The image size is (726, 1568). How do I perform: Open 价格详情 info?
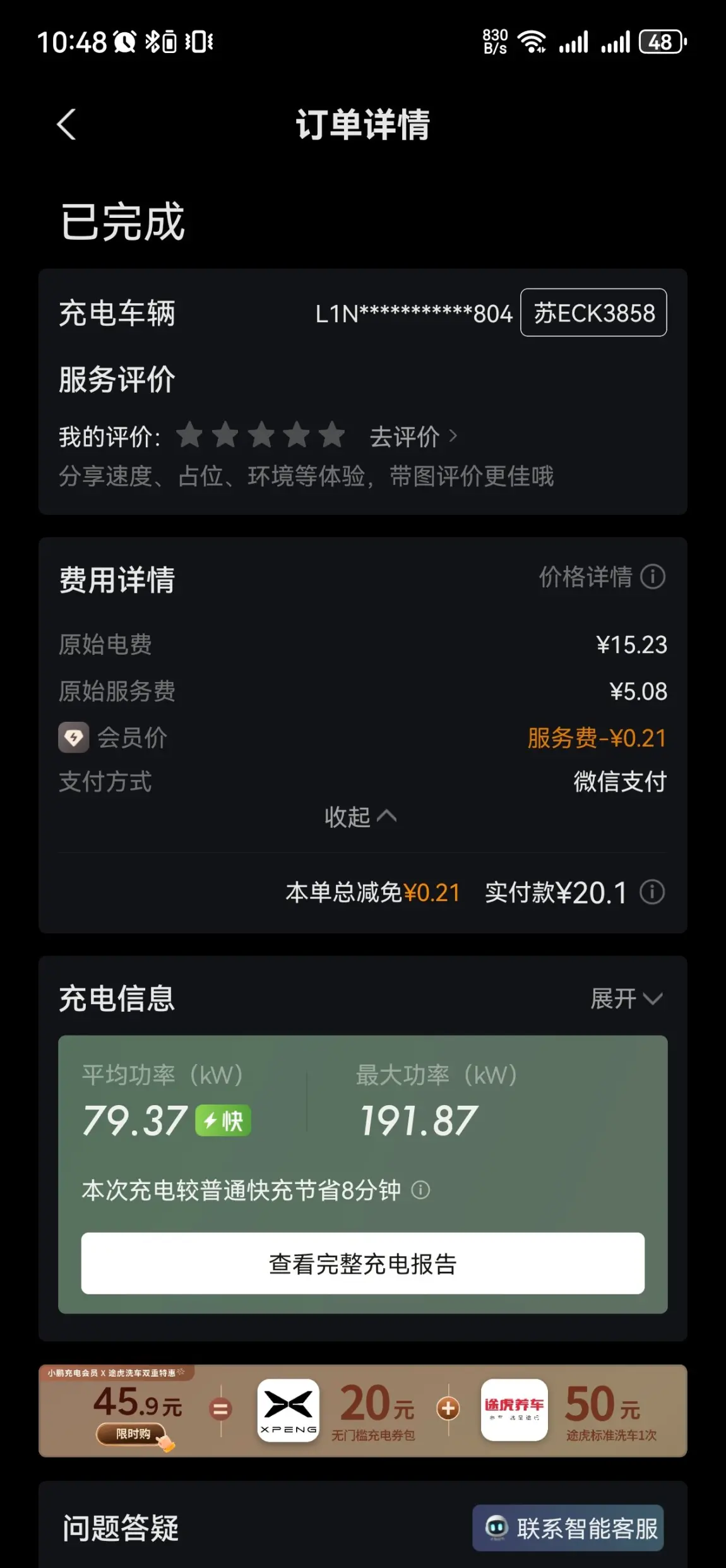[602, 577]
